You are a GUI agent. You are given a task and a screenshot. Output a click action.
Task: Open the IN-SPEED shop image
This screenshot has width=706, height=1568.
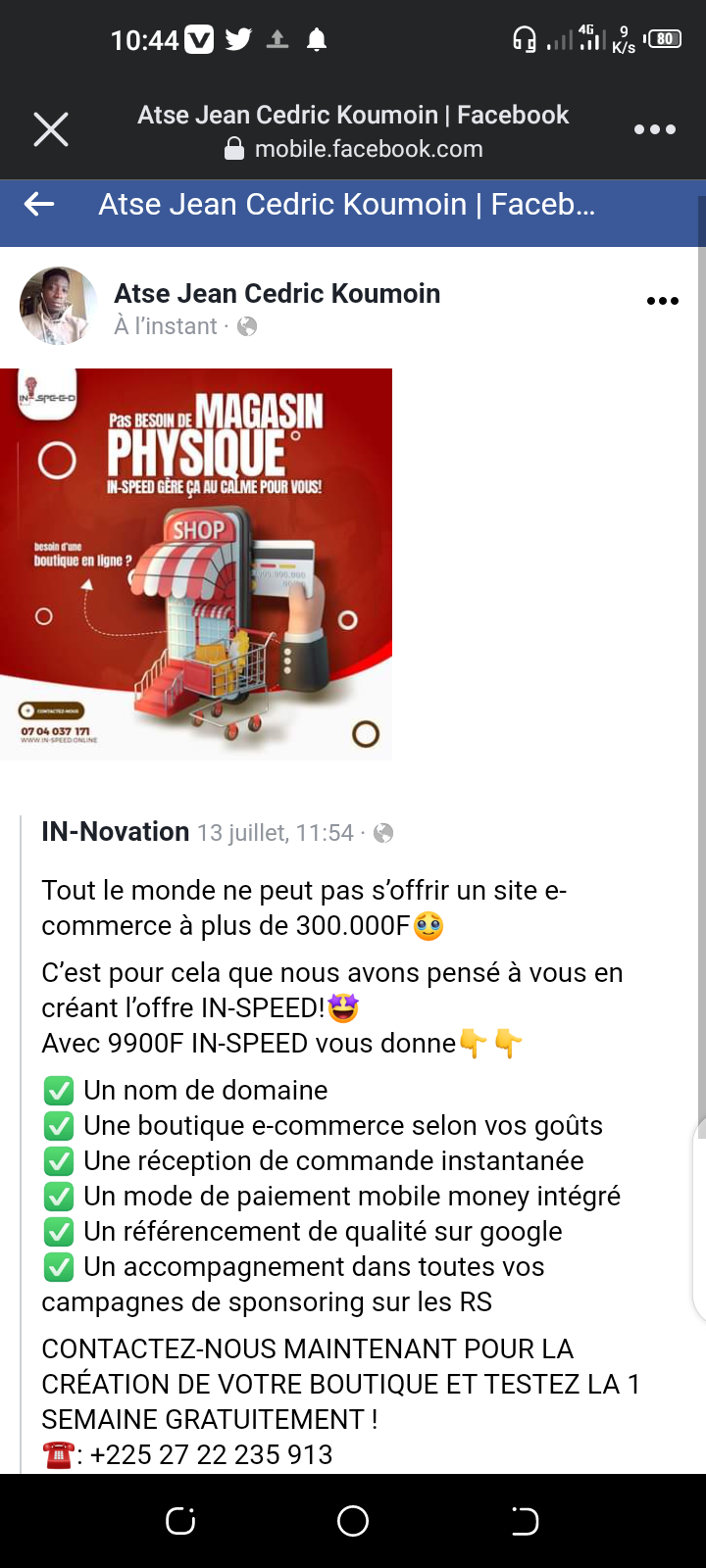pyautogui.click(x=196, y=563)
